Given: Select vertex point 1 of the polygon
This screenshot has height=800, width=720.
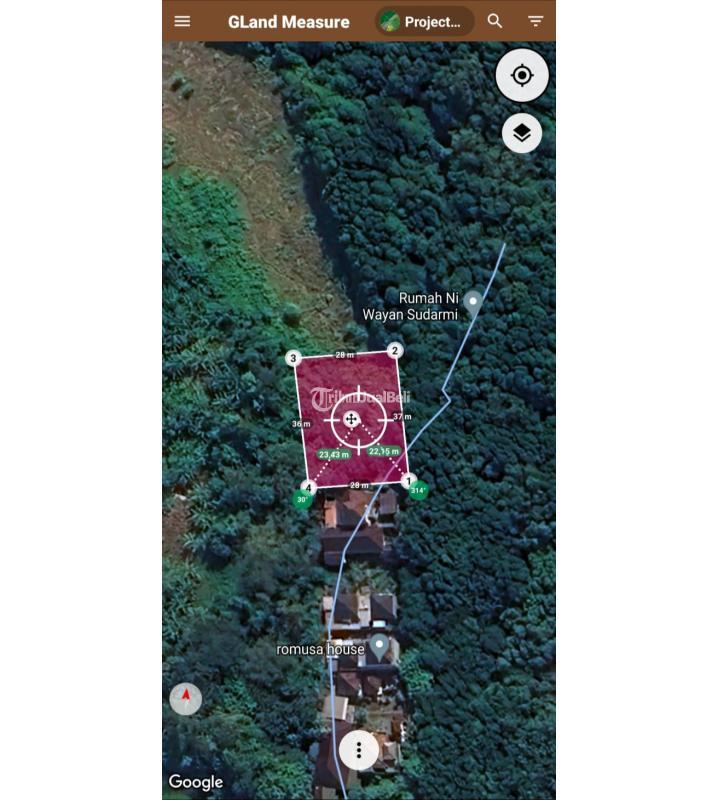Looking at the screenshot, I should click(408, 481).
